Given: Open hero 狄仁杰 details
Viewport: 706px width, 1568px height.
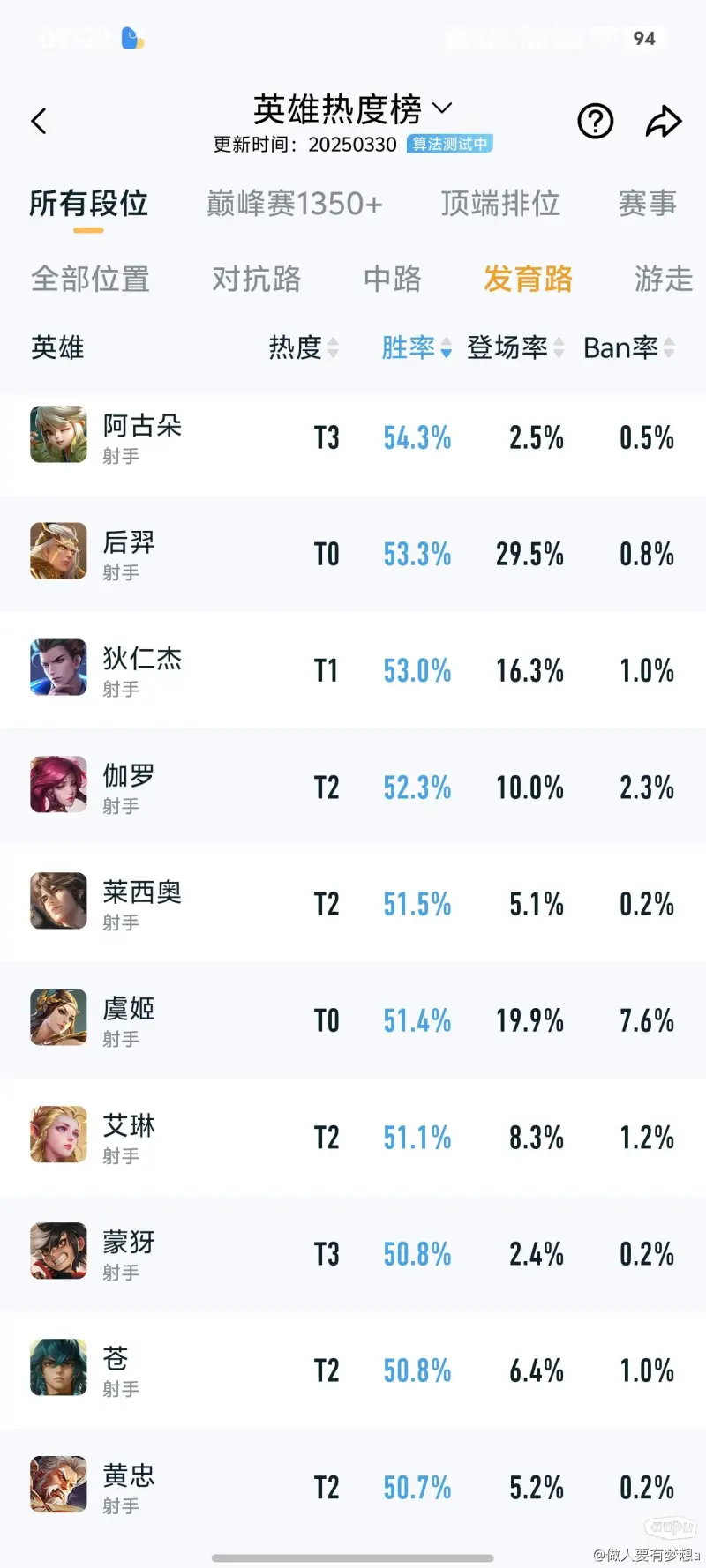Looking at the screenshot, I should 141,669.
